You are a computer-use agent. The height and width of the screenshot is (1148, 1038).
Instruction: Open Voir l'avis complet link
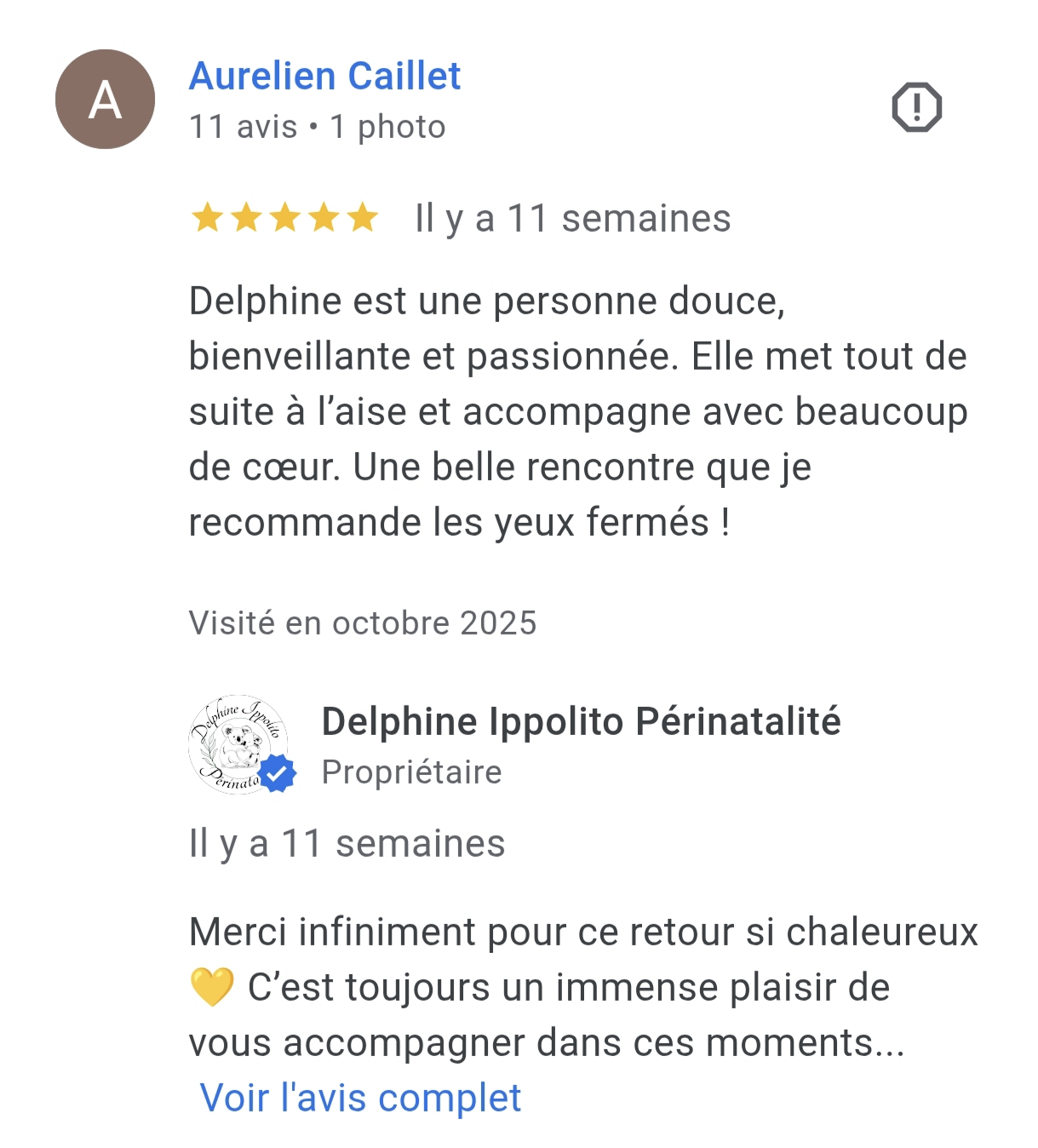[x=360, y=1098]
